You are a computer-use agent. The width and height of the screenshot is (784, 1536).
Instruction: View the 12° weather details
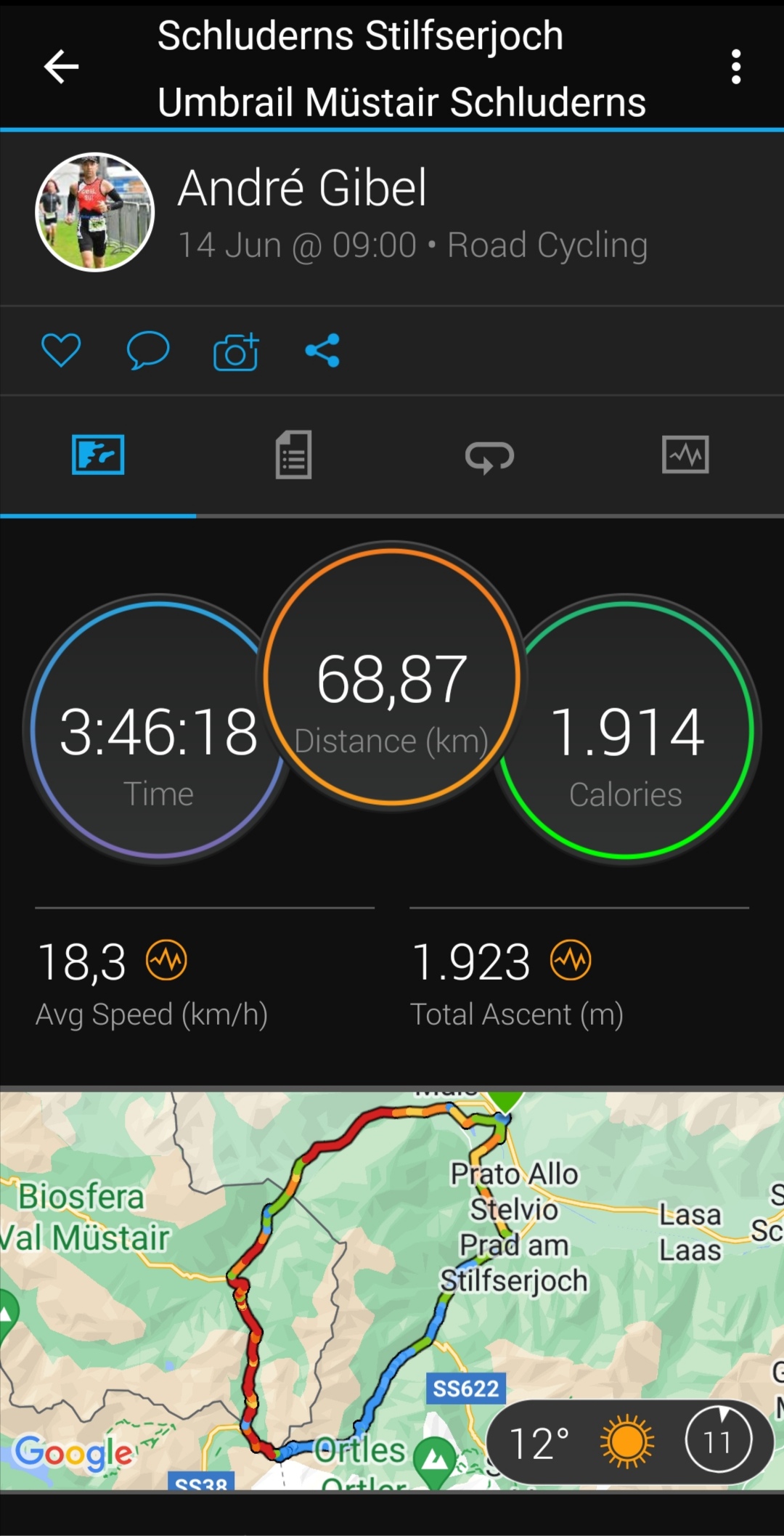581,1443
